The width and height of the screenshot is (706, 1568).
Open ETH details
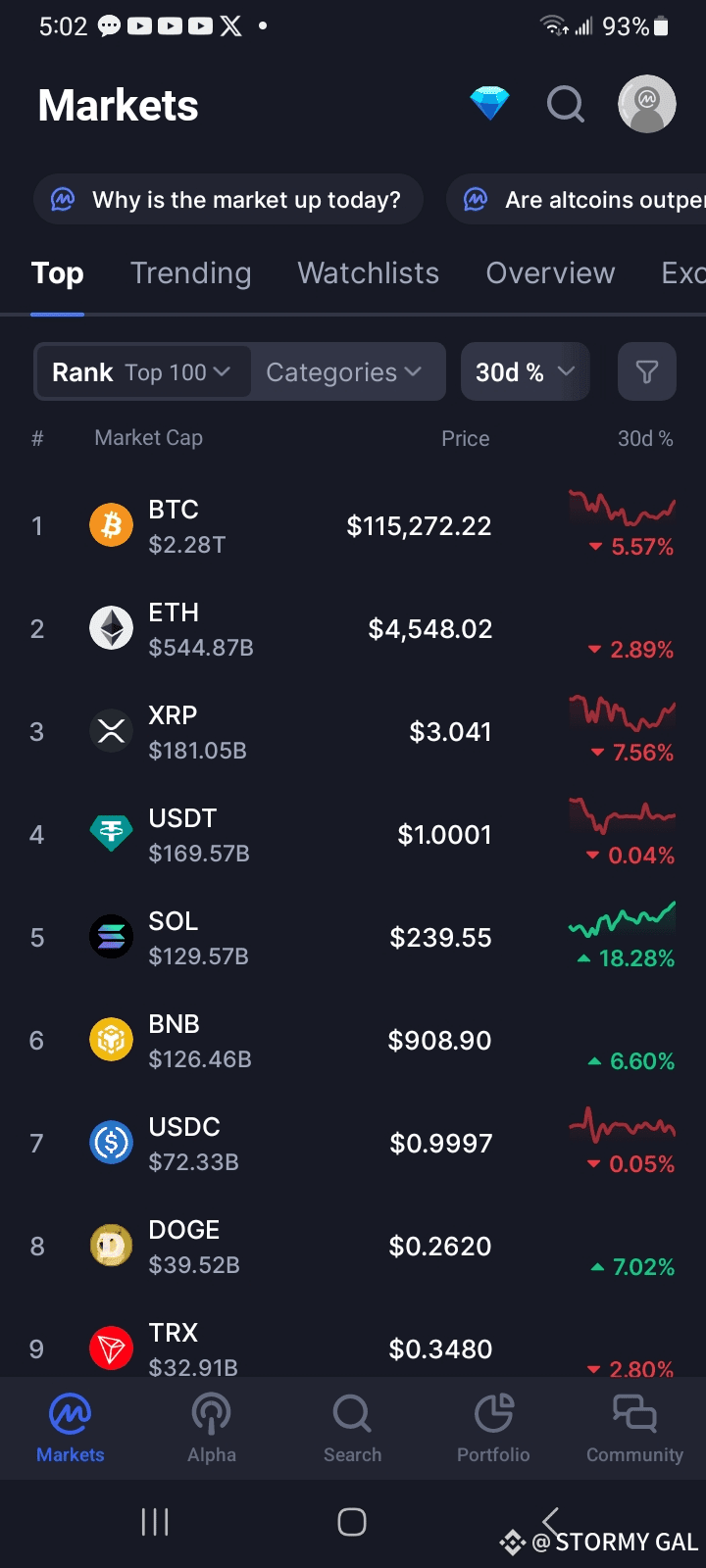[353, 629]
